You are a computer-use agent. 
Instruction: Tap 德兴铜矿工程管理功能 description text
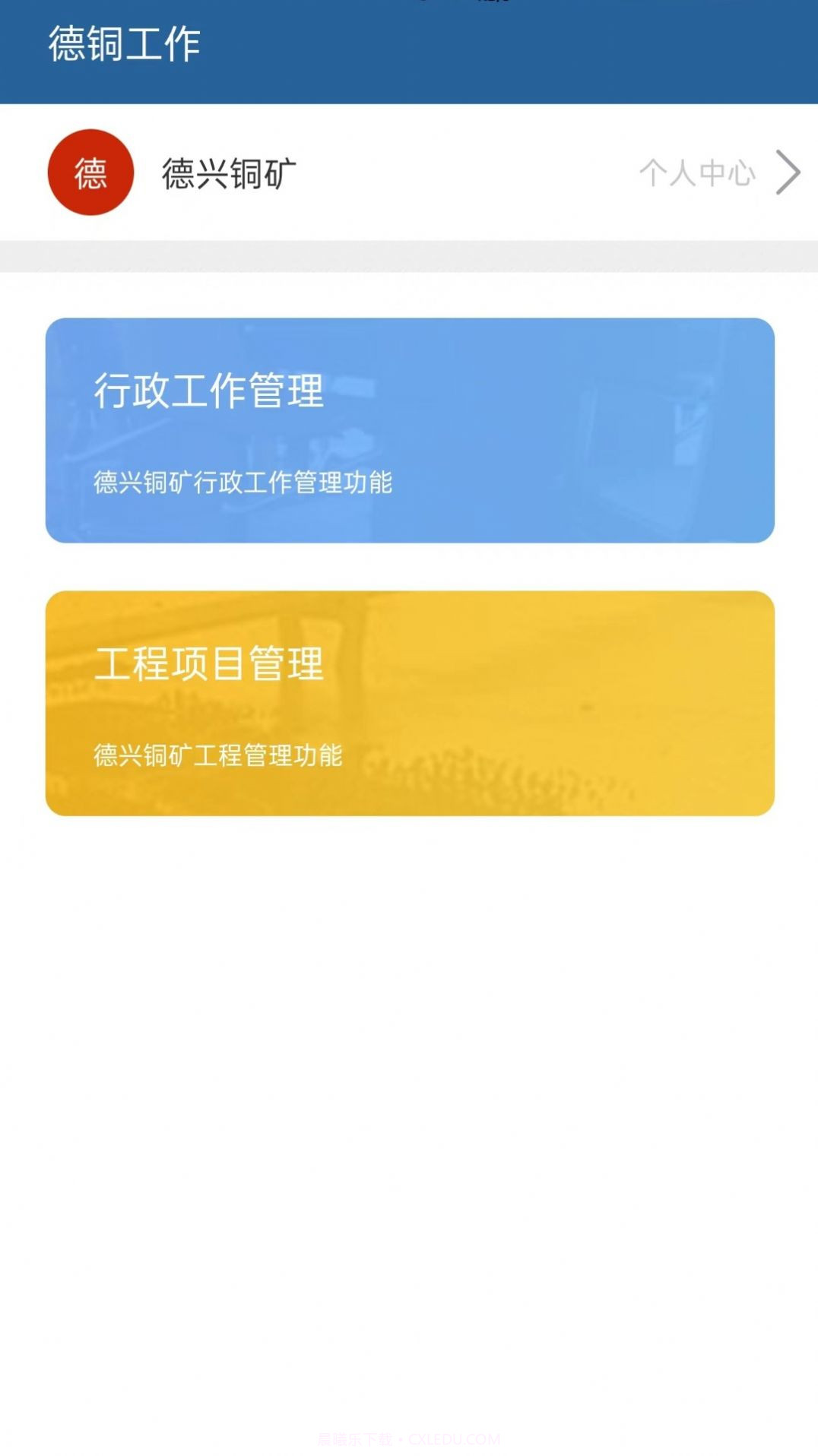coord(217,755)
